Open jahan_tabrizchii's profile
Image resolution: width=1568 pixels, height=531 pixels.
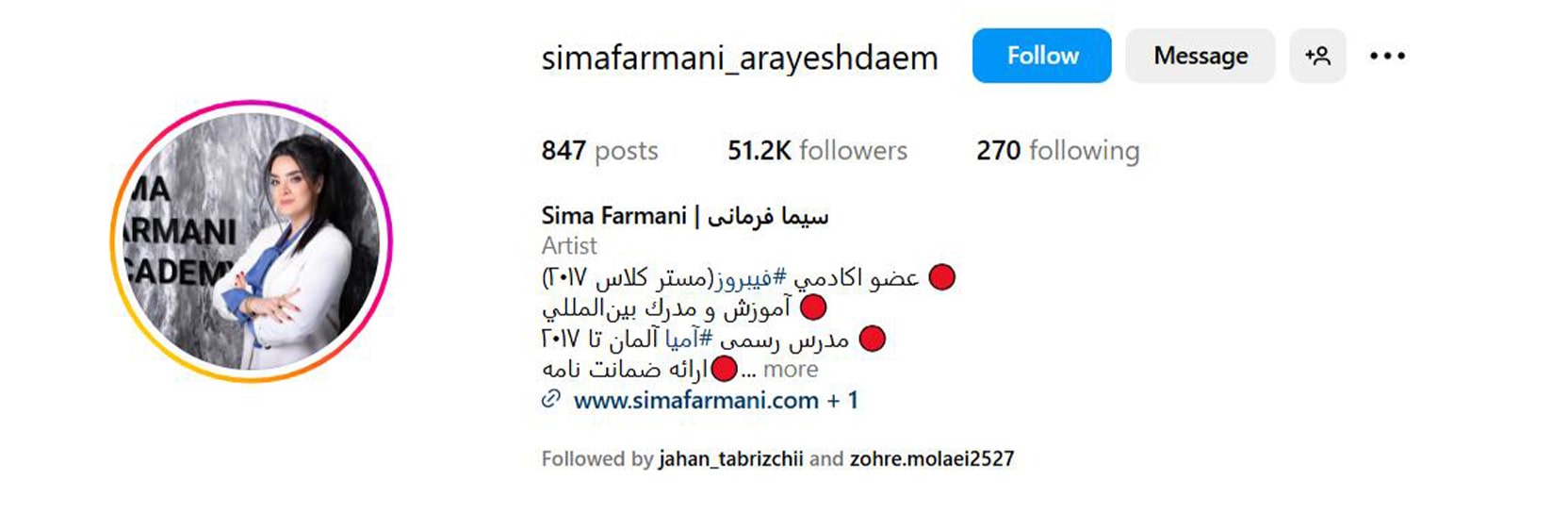pyautogui.click(x=730, y=459)
